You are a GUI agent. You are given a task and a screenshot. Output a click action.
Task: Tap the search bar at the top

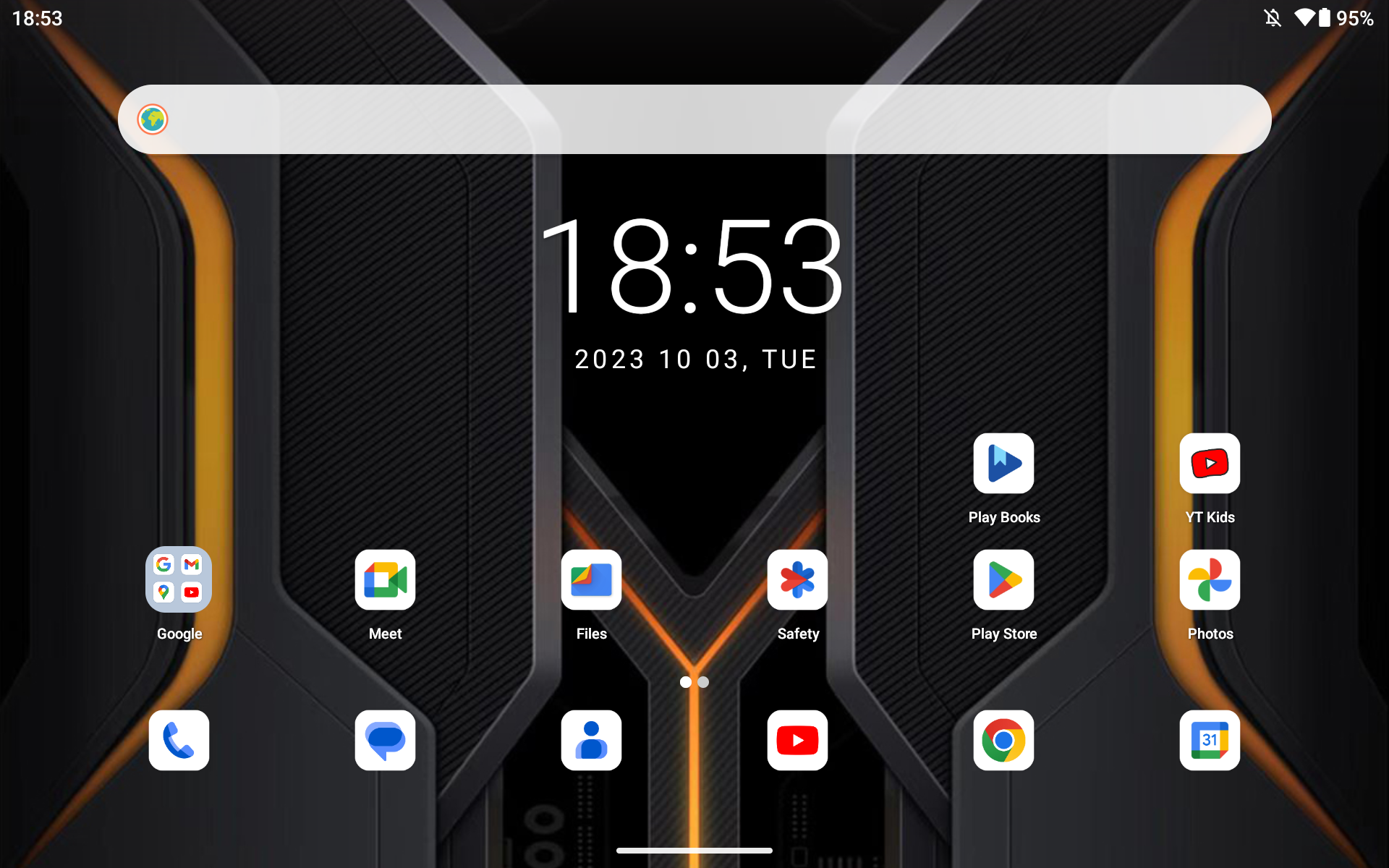(x=694, y=119)
